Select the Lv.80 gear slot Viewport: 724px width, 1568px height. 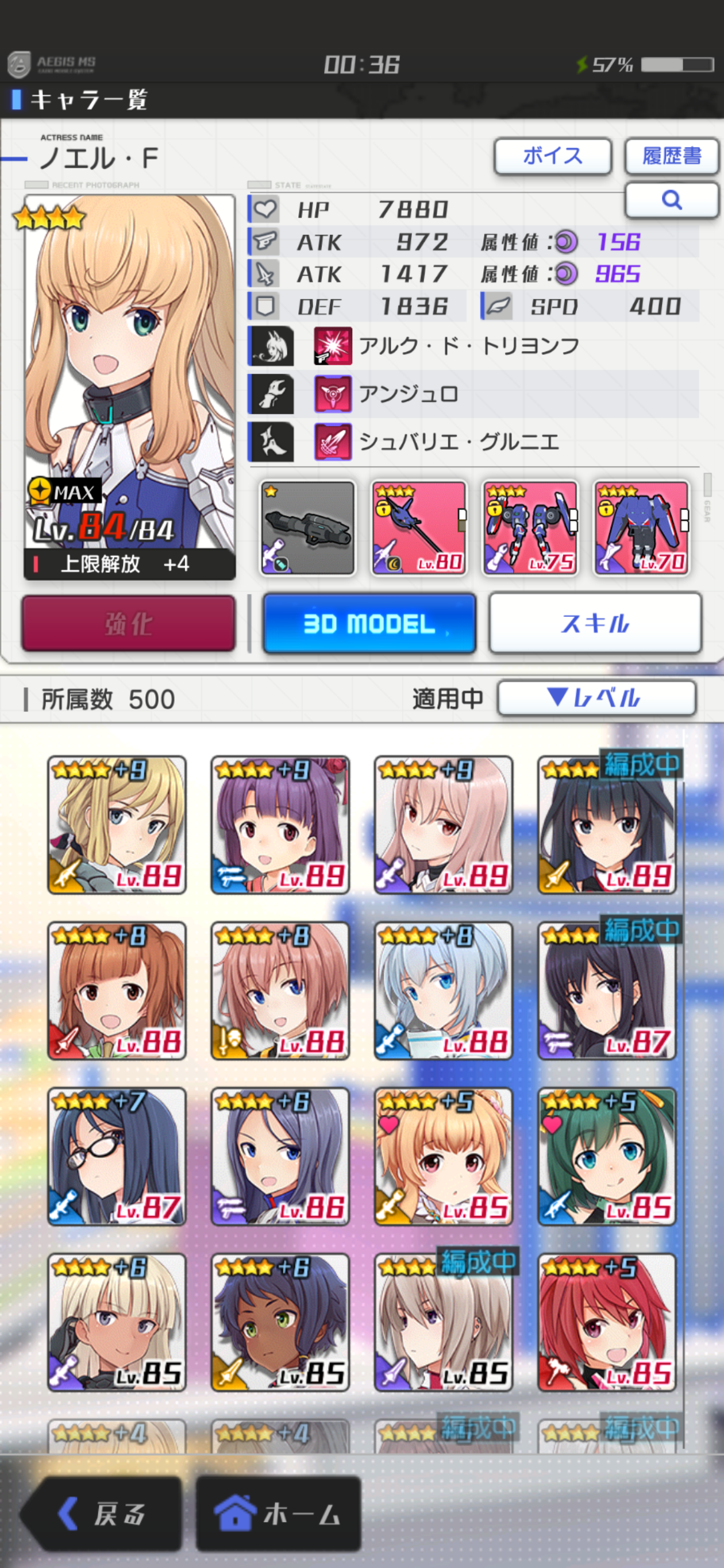click(x=419, y=528)
